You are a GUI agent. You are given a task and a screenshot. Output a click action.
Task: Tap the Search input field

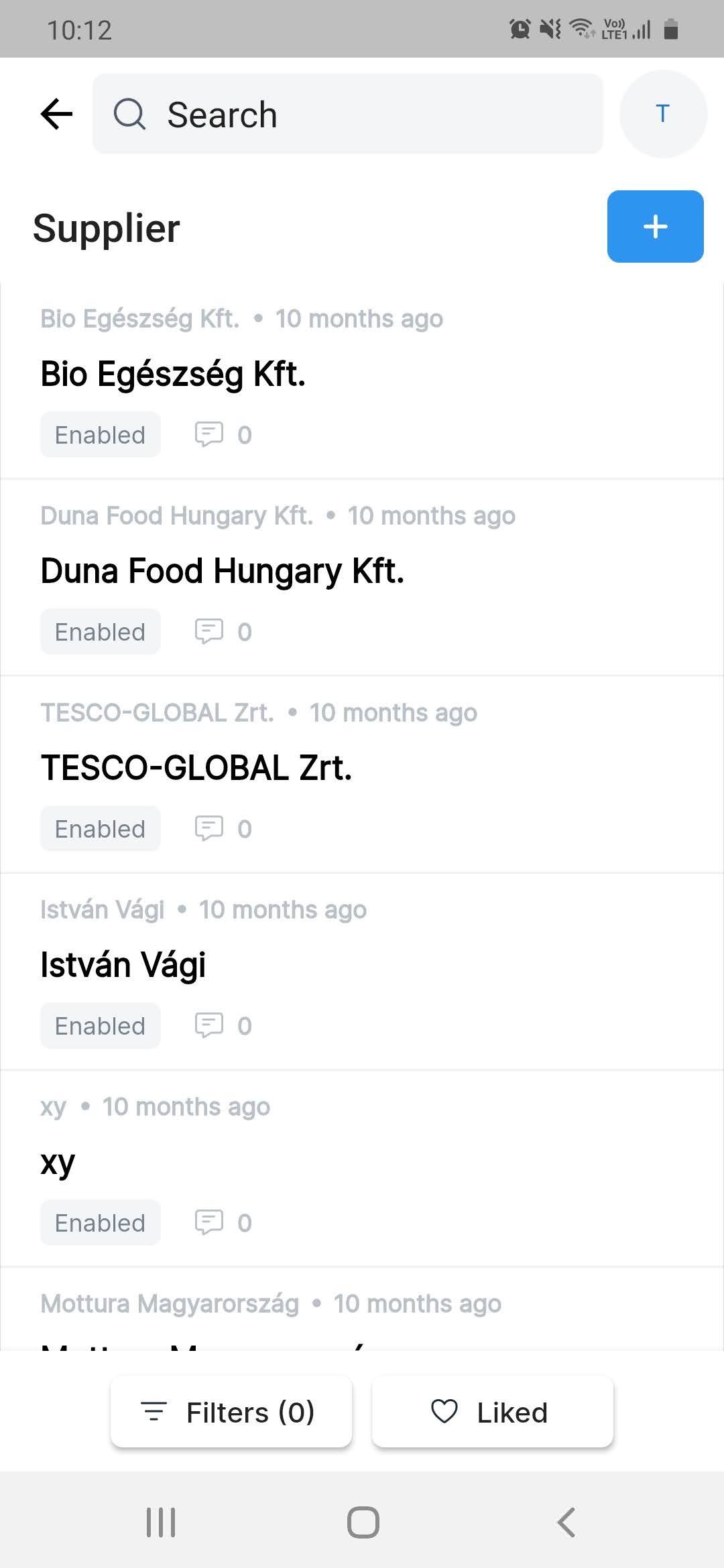tap(349, 114)
